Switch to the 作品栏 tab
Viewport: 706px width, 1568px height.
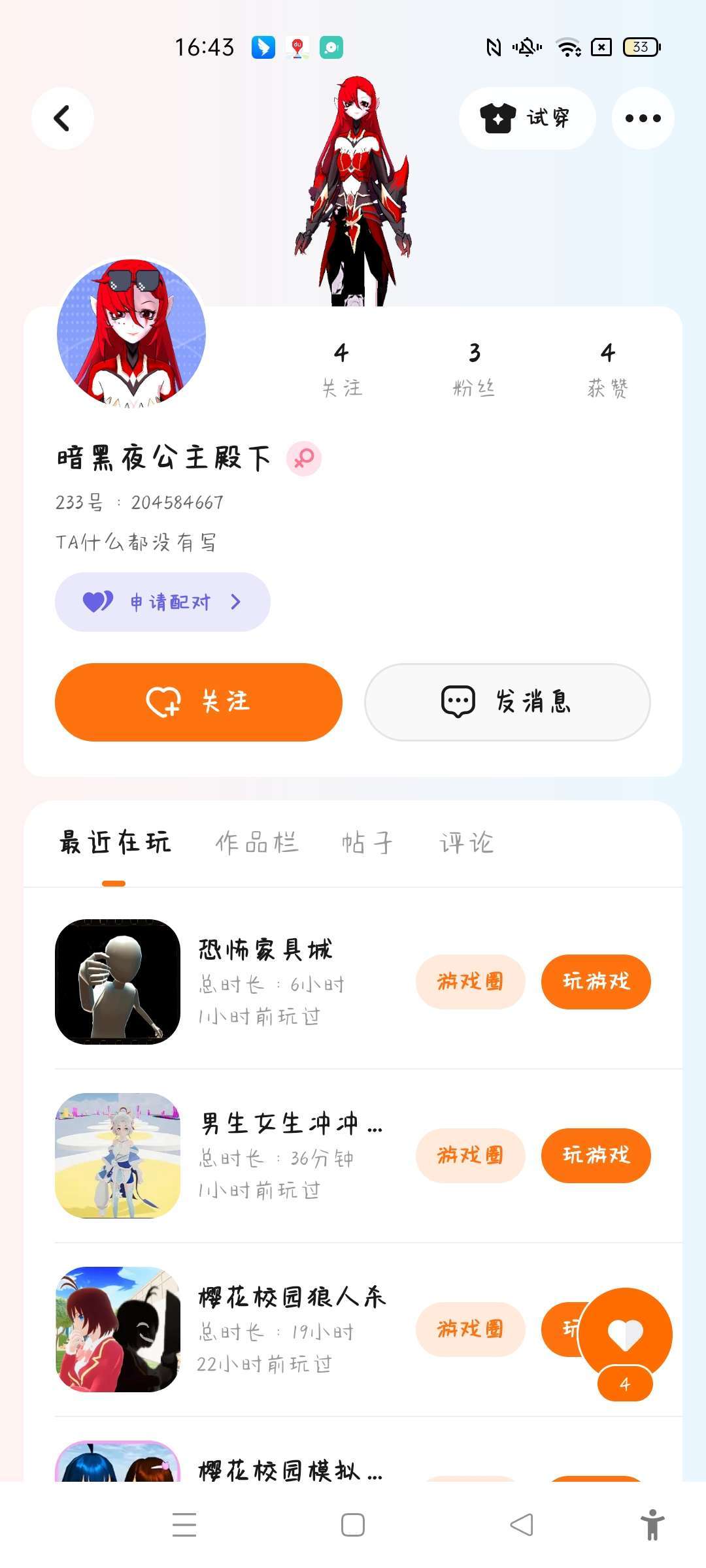(257, 843)
